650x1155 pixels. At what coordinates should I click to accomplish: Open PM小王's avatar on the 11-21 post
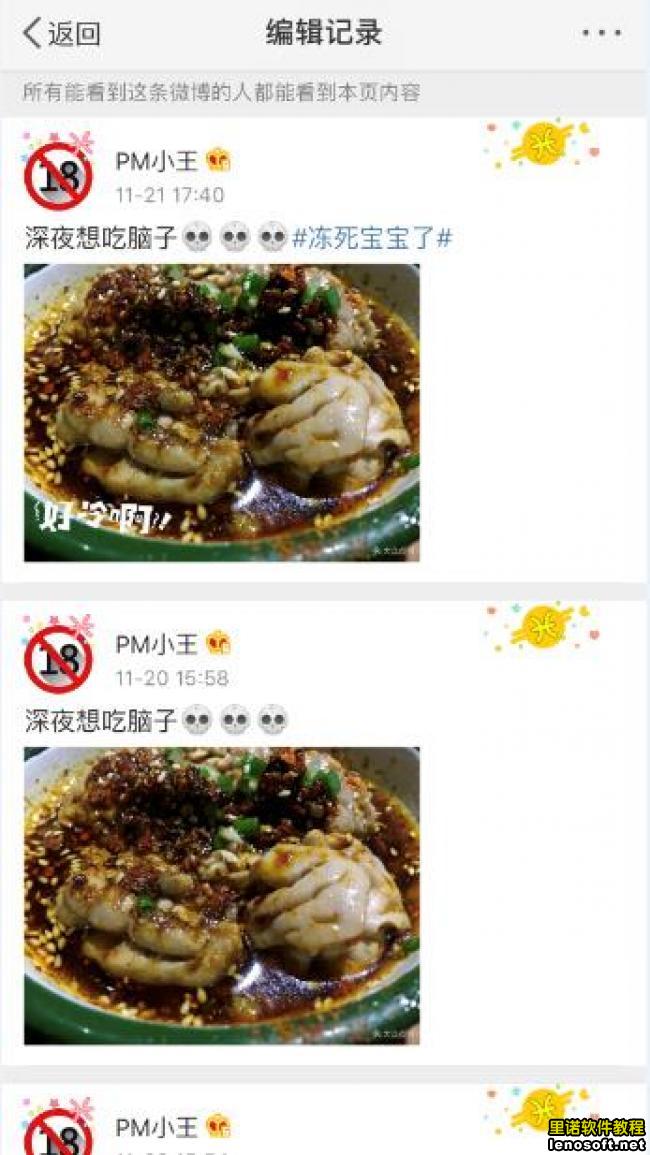click(x=58, y=171)
